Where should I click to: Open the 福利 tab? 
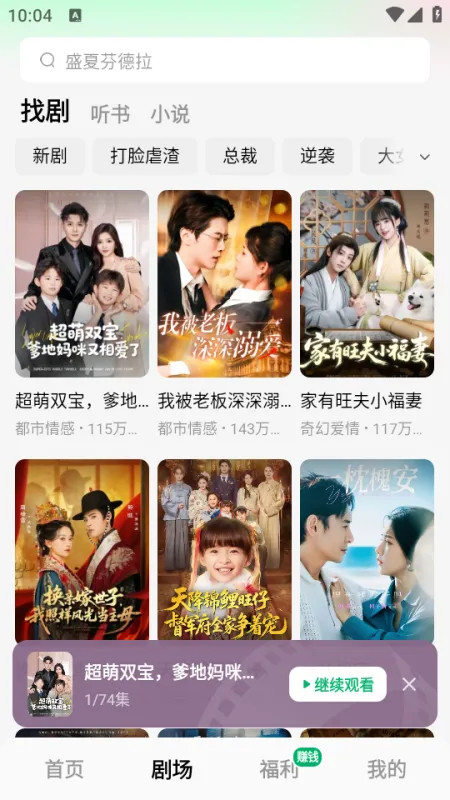coord(280,769)
